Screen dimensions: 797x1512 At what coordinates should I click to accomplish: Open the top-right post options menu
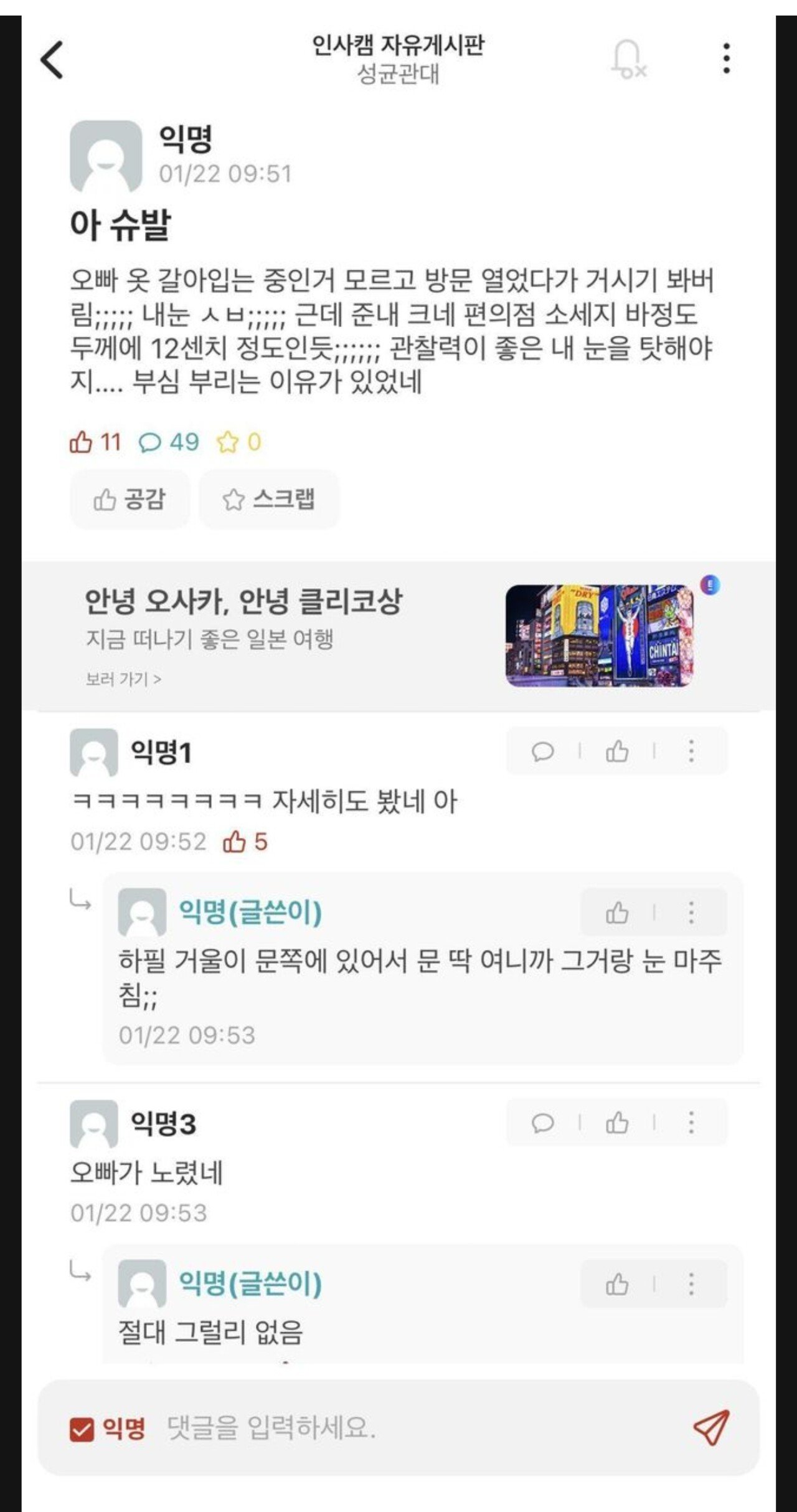coord(726,57)
